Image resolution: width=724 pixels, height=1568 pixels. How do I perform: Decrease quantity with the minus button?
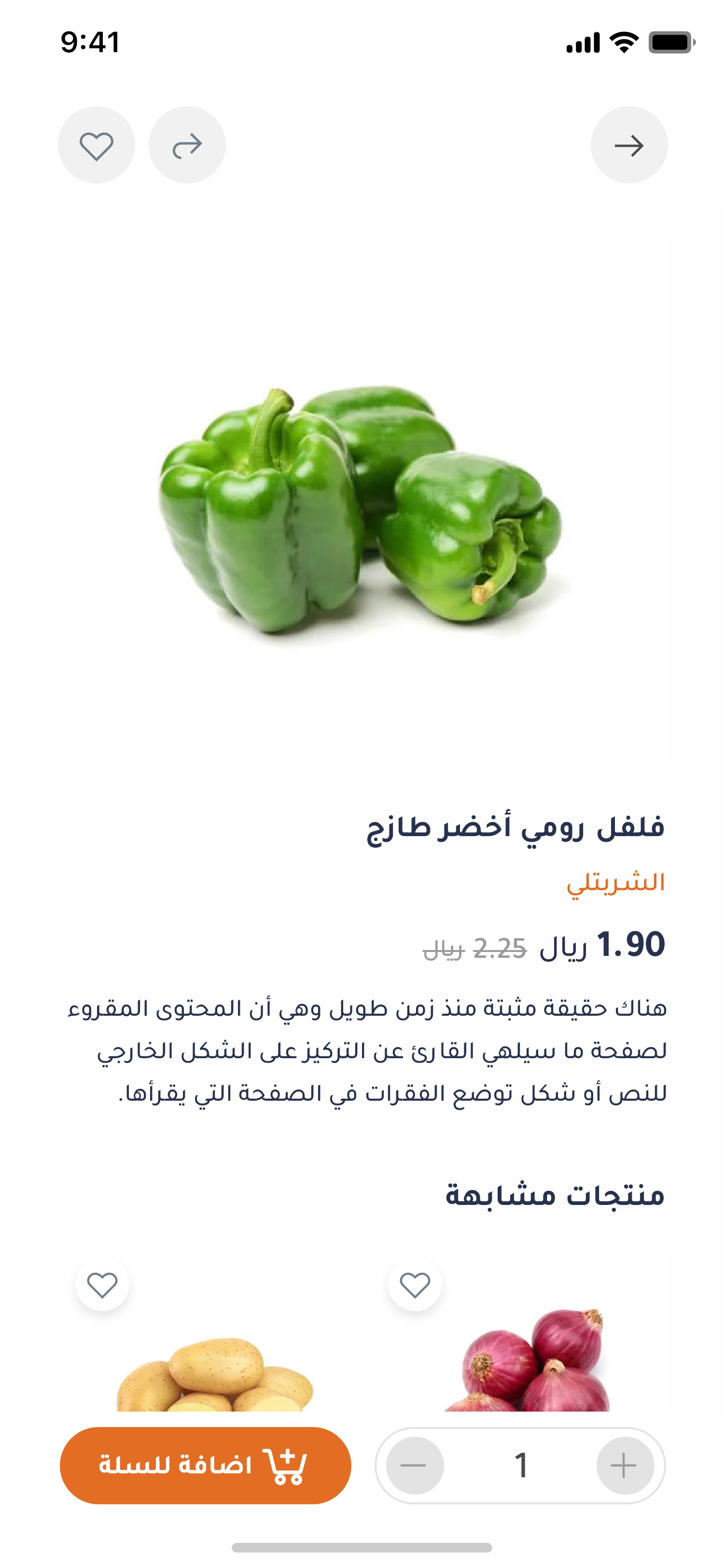(x=414, y=1465)
